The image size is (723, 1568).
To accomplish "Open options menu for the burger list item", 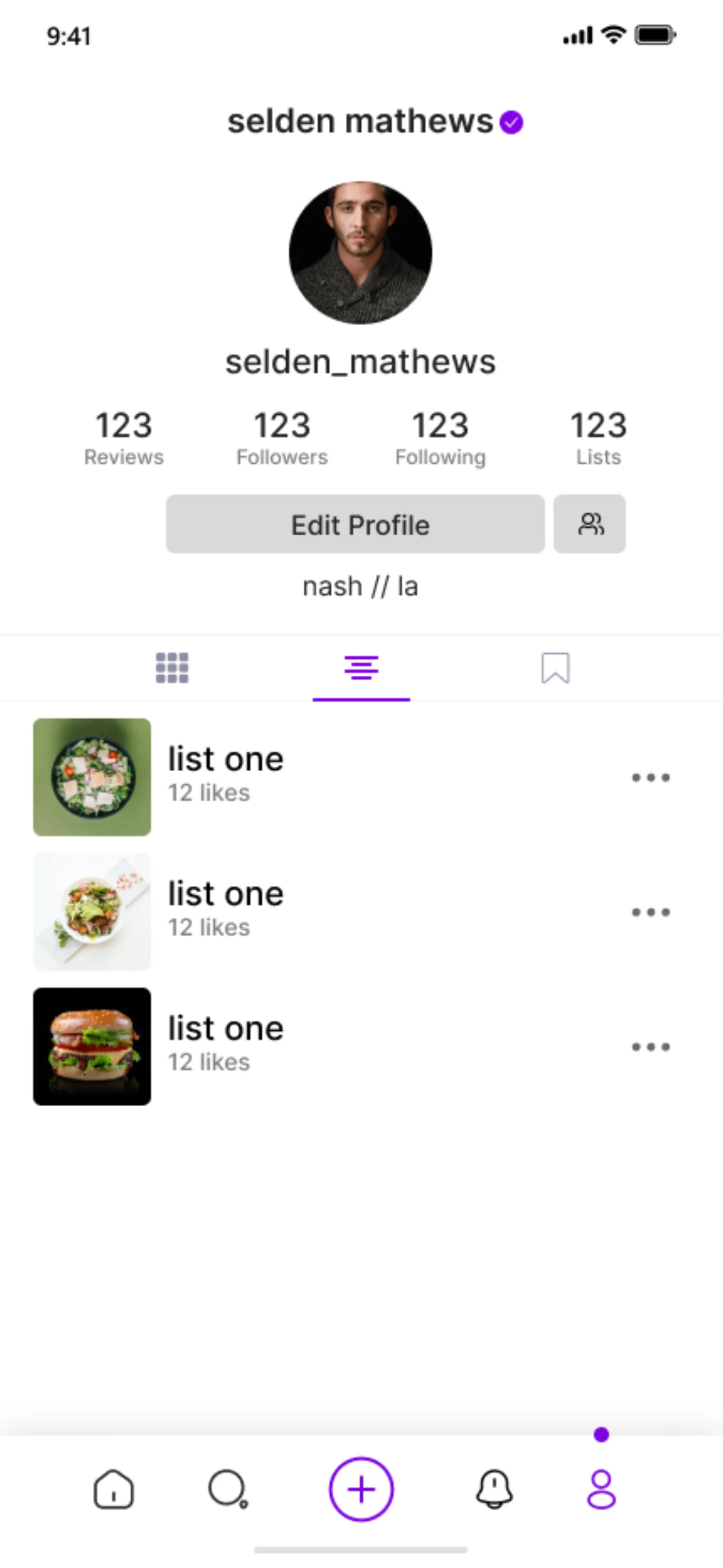I will coord(650,1047).
